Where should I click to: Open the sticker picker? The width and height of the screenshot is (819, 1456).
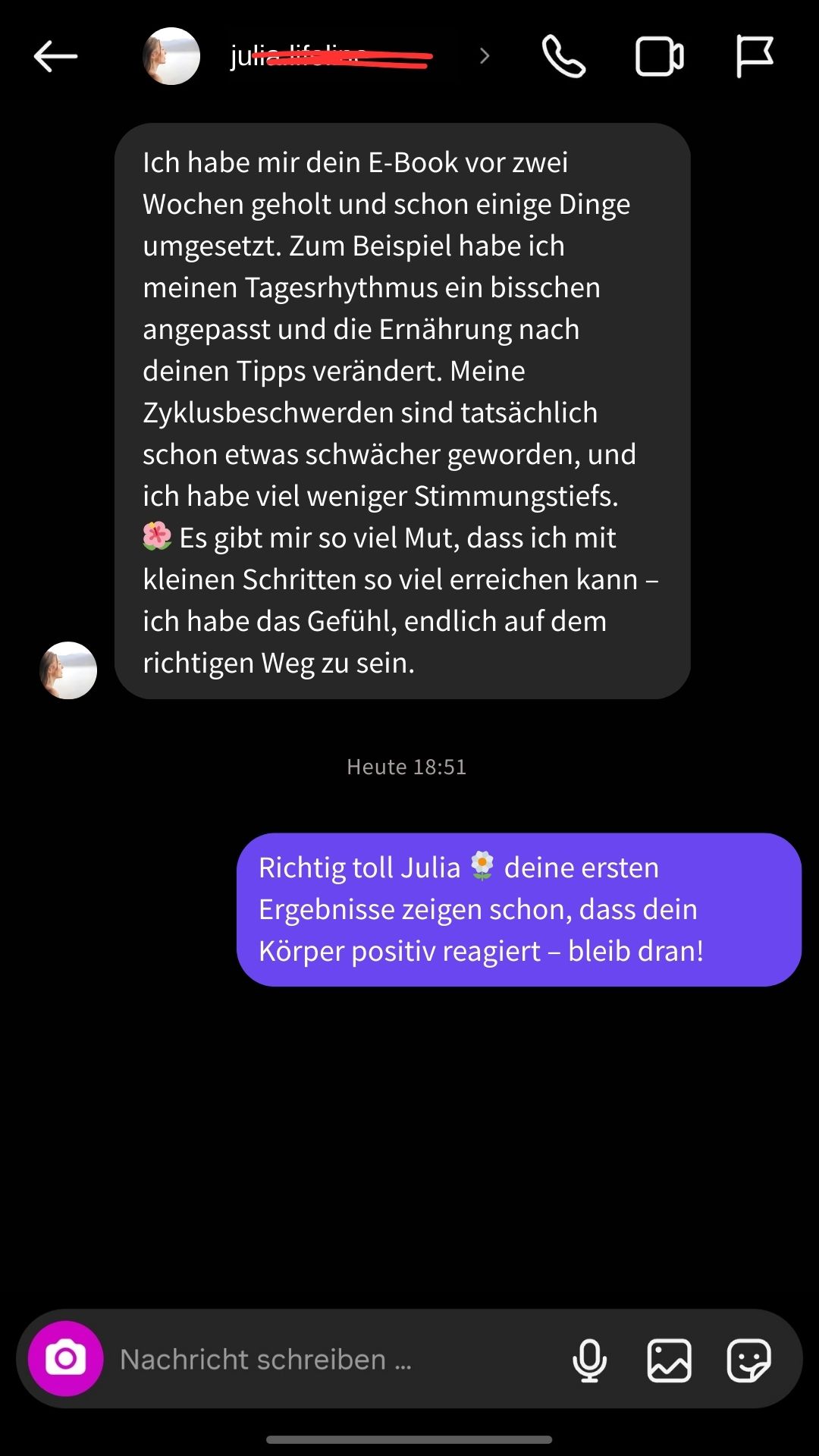748,1359
